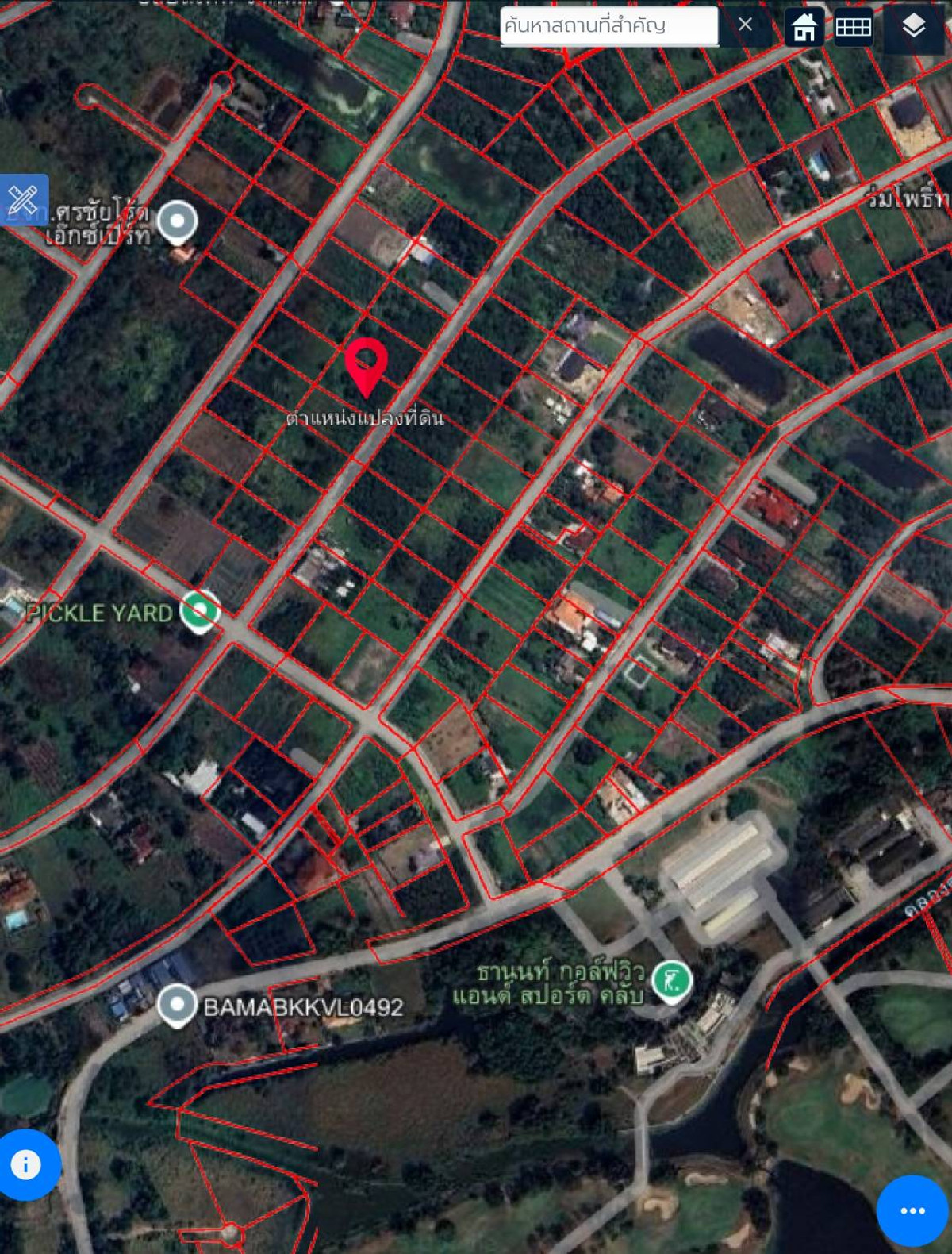Open the measuring tool
Image resolution: width=952 pixels, height=1254 pixels.
coord(23,200)
